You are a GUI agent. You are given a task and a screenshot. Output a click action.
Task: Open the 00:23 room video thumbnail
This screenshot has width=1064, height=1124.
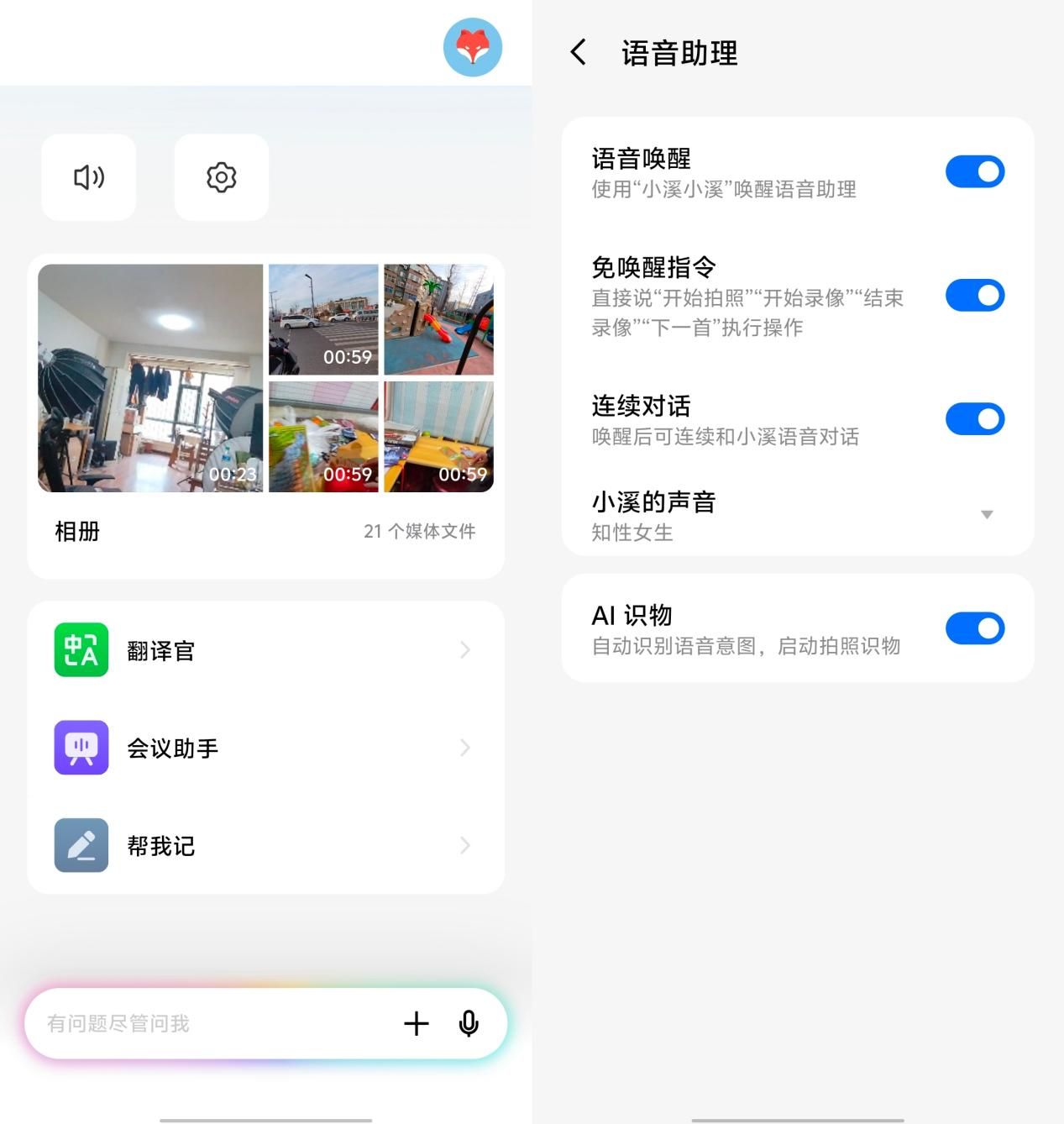coord(150,378)
